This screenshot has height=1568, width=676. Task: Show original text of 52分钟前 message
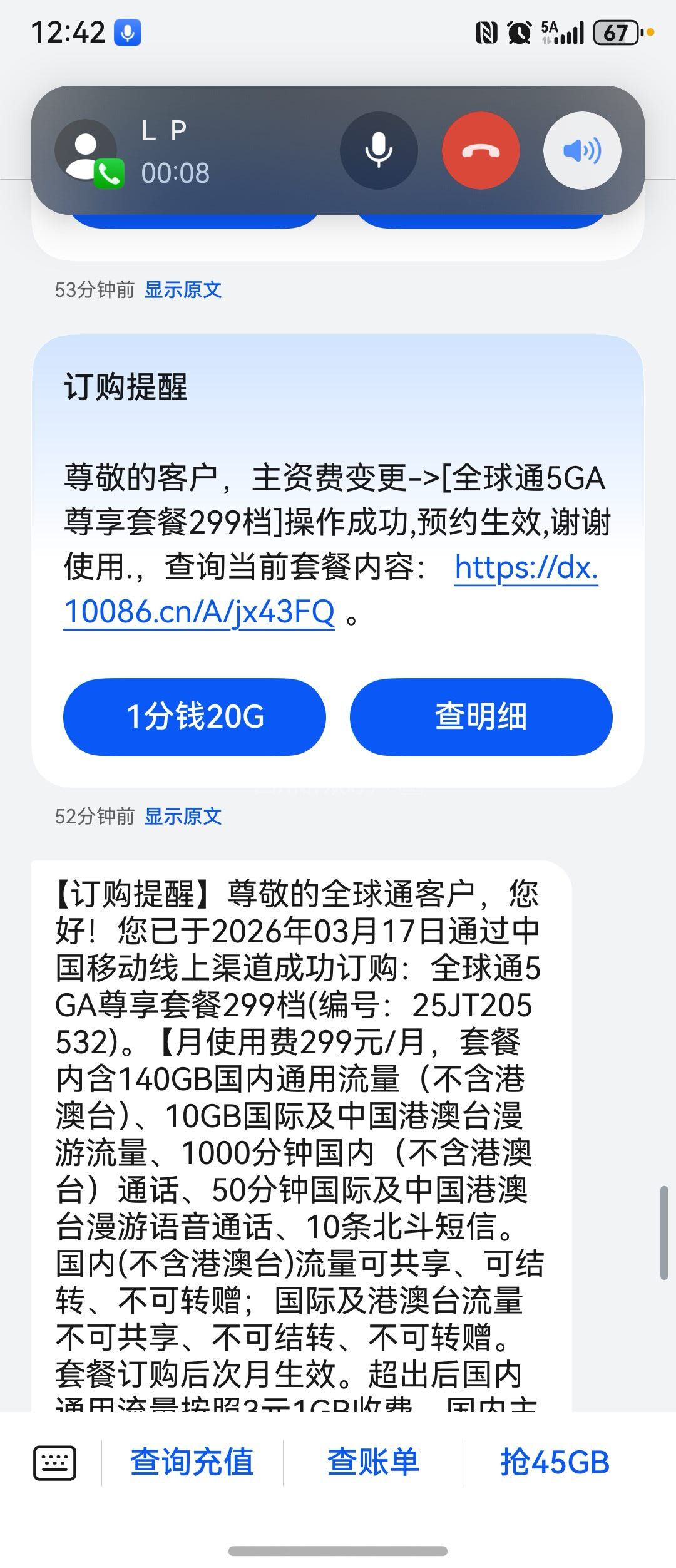tap(183, 817)
